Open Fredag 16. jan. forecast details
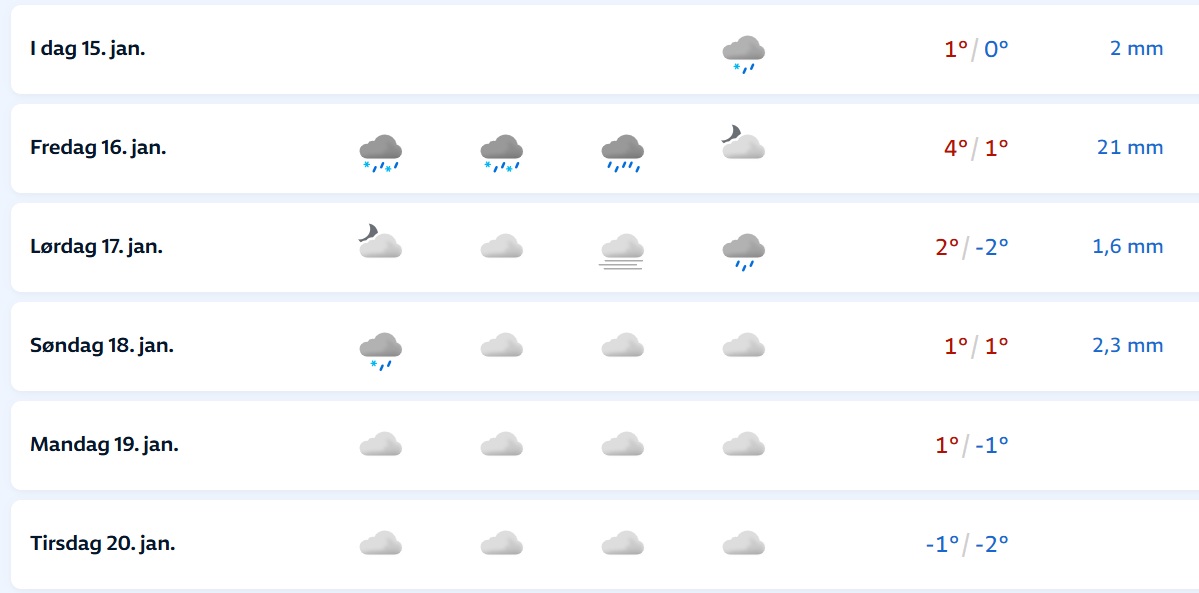 point(98,147)
